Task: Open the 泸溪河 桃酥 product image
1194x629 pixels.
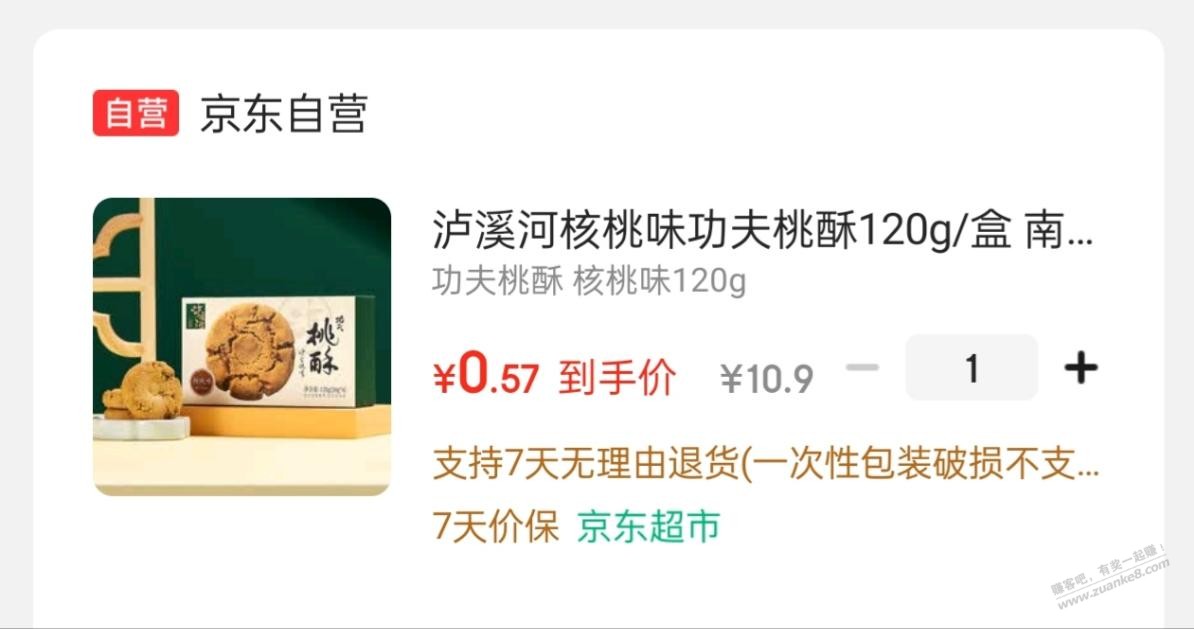Action: click(242, 346)
